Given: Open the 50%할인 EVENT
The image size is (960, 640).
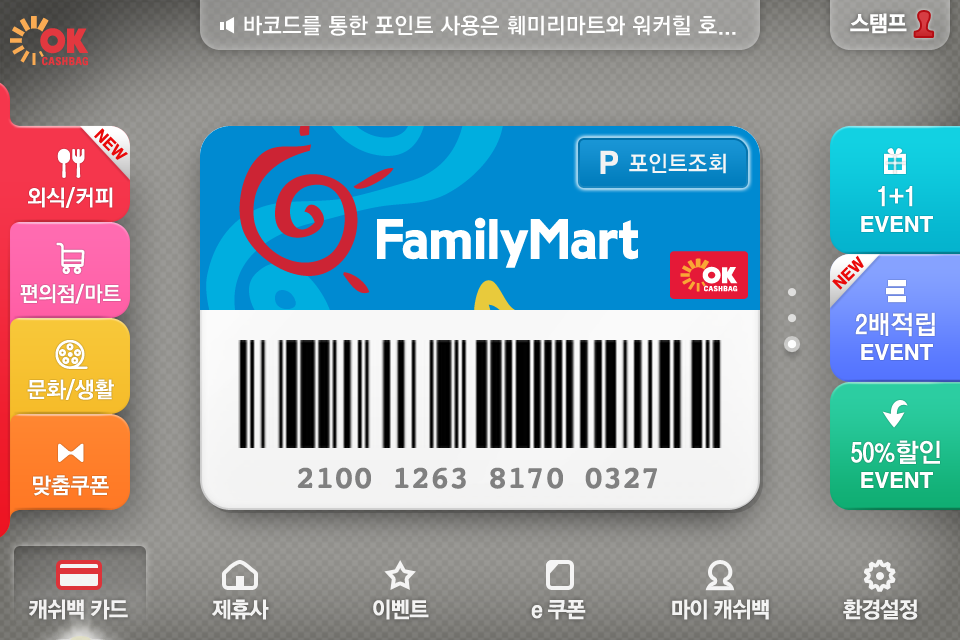Looking at the screenshot, I should coord(895,448).
